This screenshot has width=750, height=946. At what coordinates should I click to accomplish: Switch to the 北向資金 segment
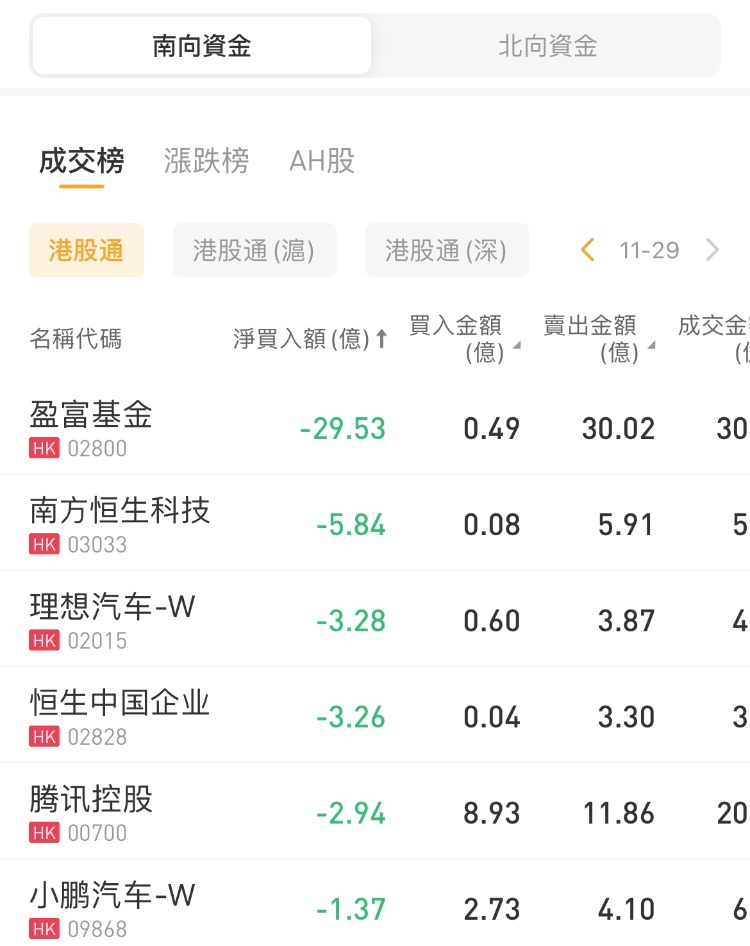click(x=547, y=46)
